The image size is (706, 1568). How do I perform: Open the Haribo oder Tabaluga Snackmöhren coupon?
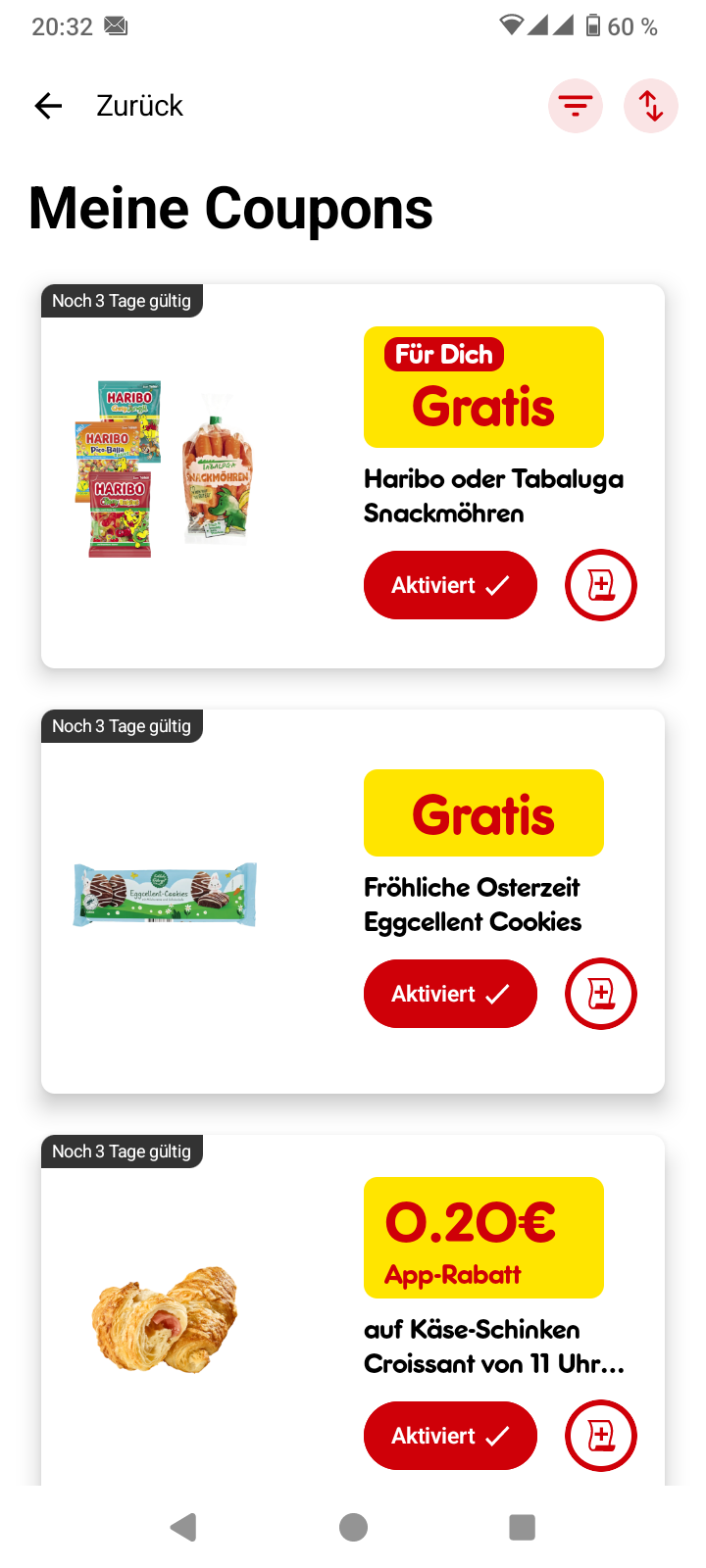coord(493,496)
